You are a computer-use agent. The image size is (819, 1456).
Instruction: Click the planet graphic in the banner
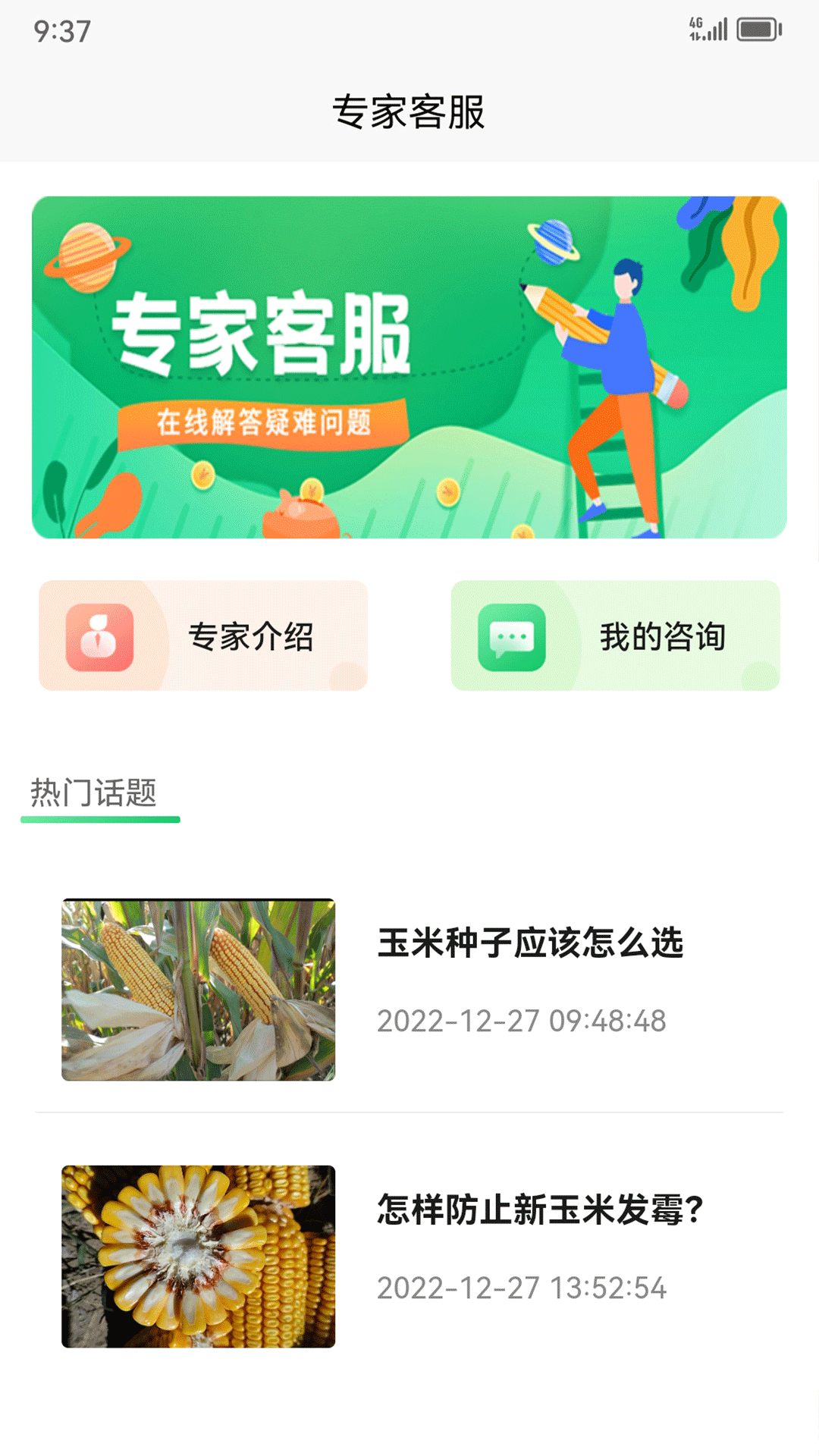[554, 241]
